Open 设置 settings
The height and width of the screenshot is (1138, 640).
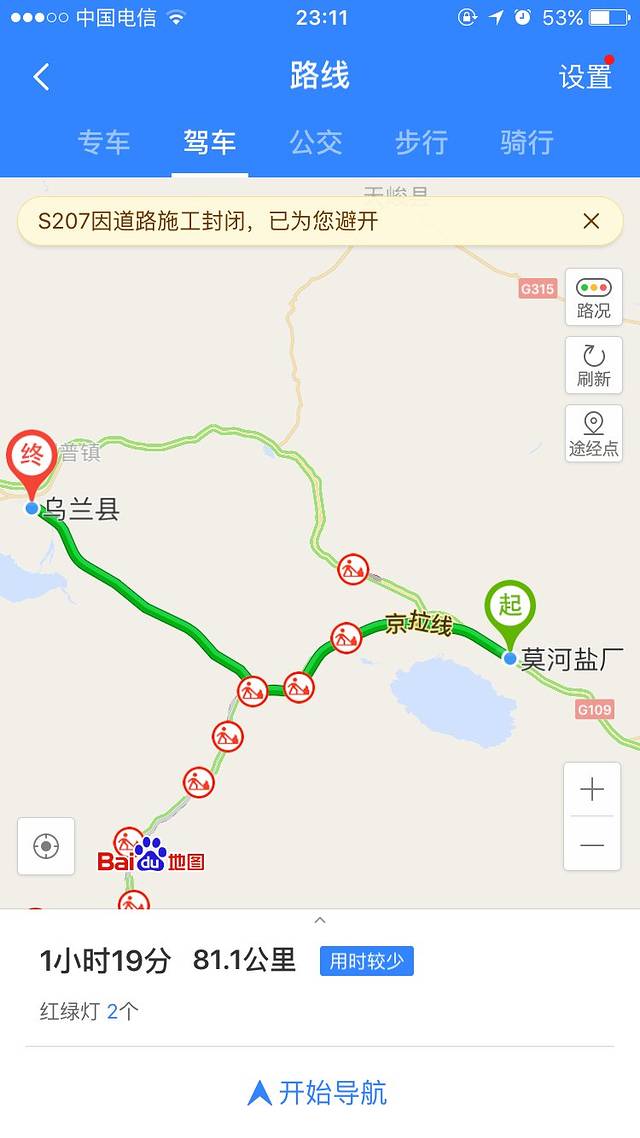(x=585, y=77)
